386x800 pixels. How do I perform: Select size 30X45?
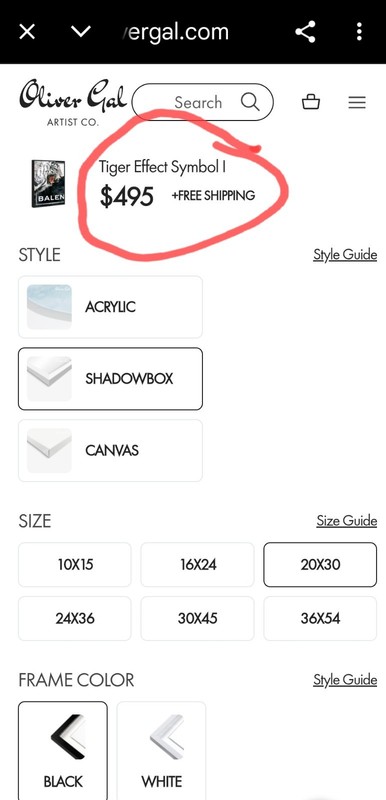tap(197, 618)
